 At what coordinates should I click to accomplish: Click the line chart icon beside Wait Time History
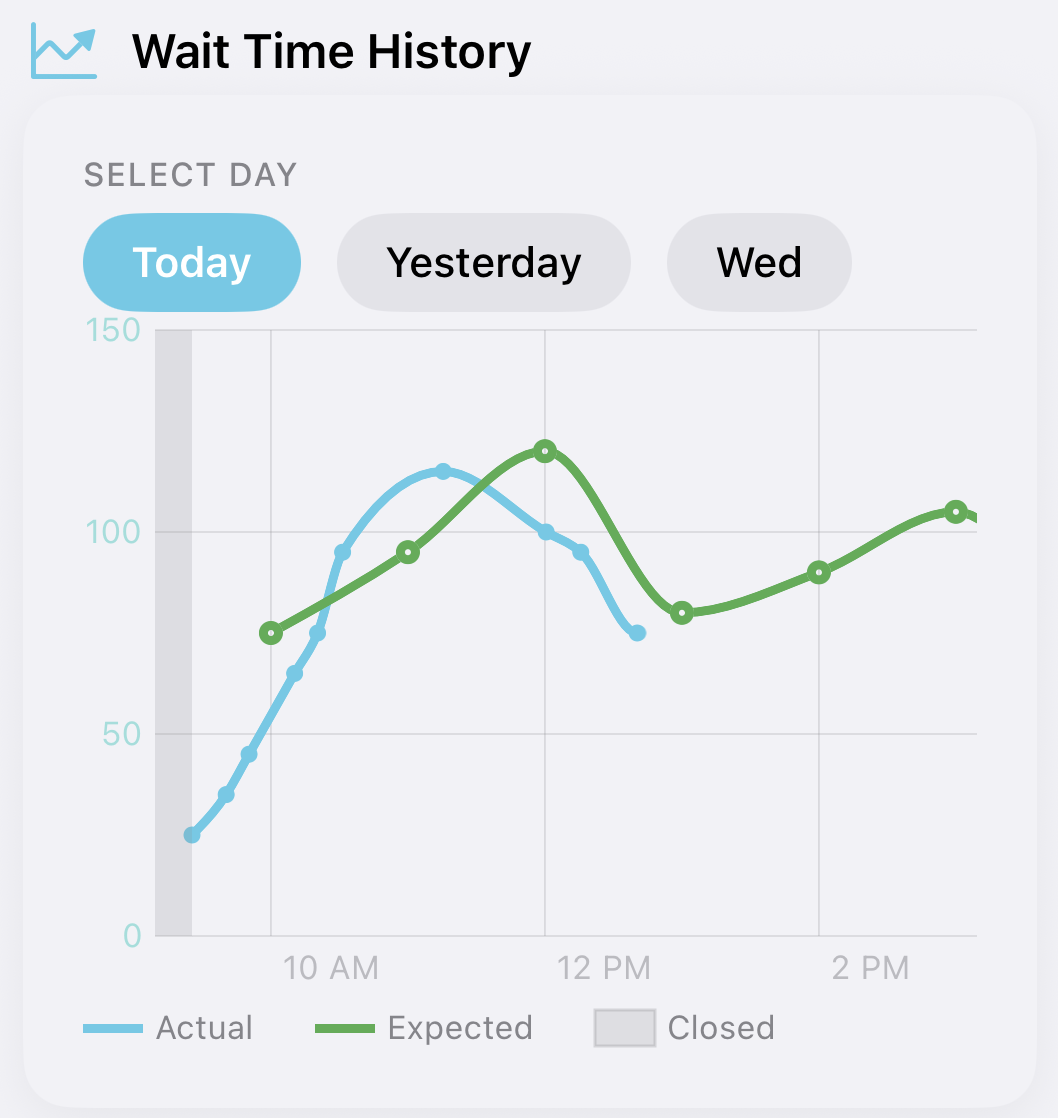tap(63, 50)
